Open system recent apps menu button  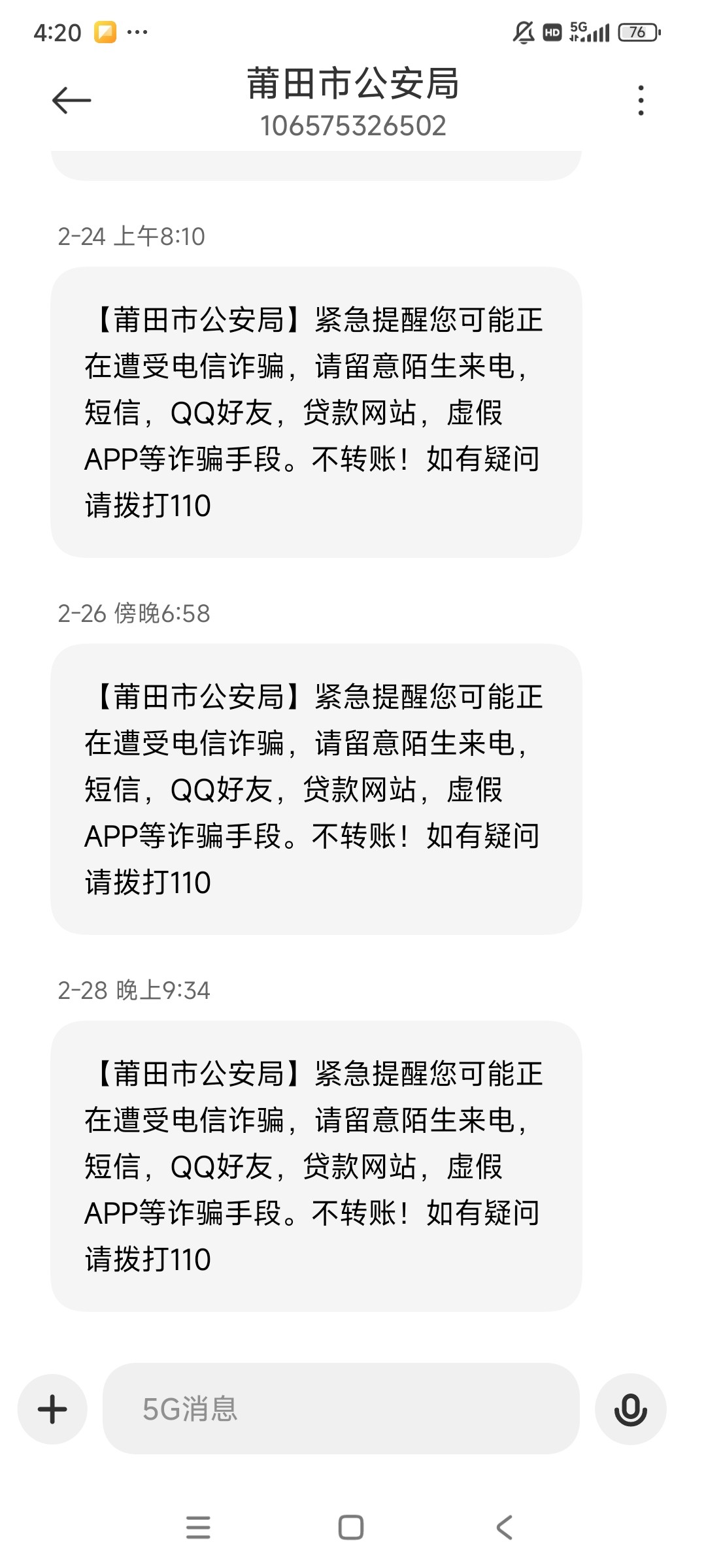[198, 1527]
